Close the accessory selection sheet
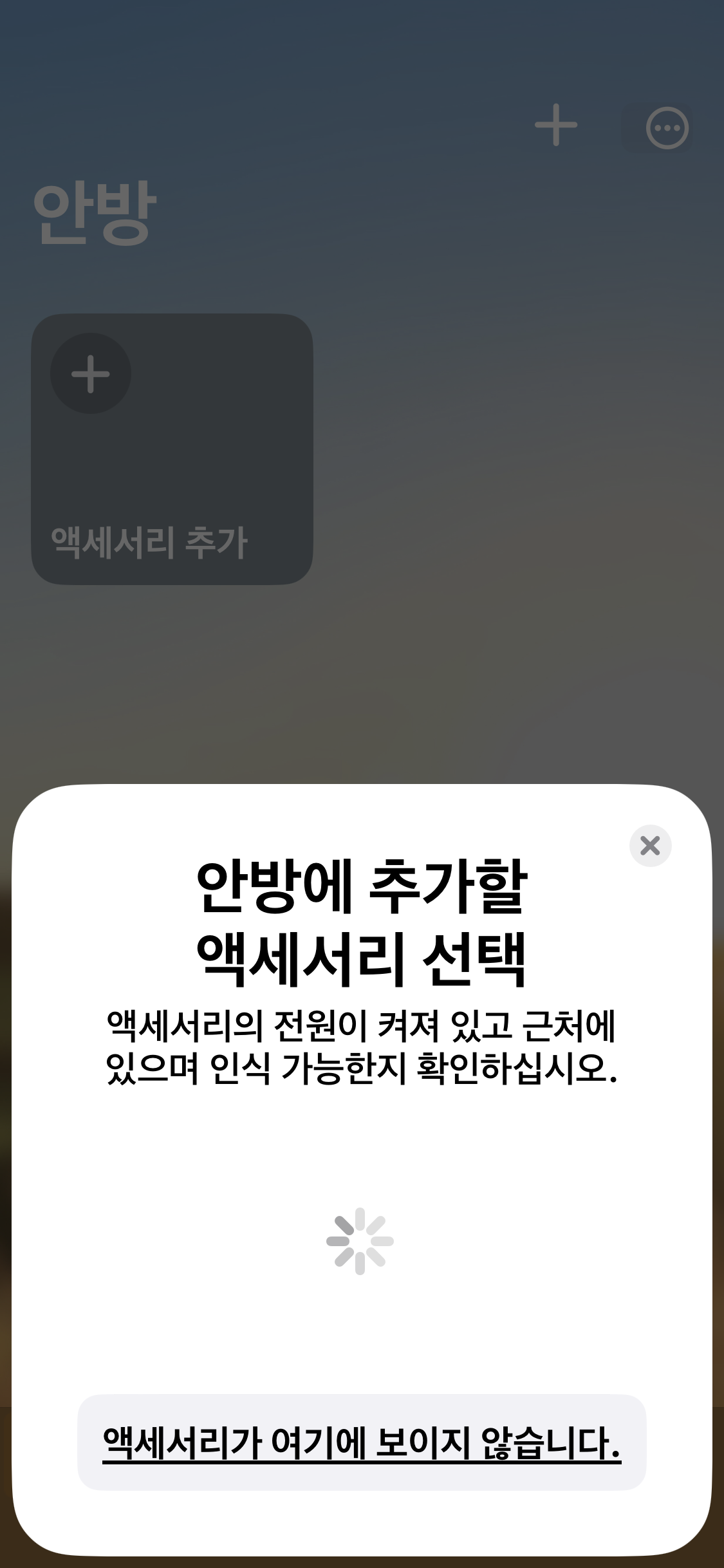This screenshot has height=1568, width=724. coord(650,846)
